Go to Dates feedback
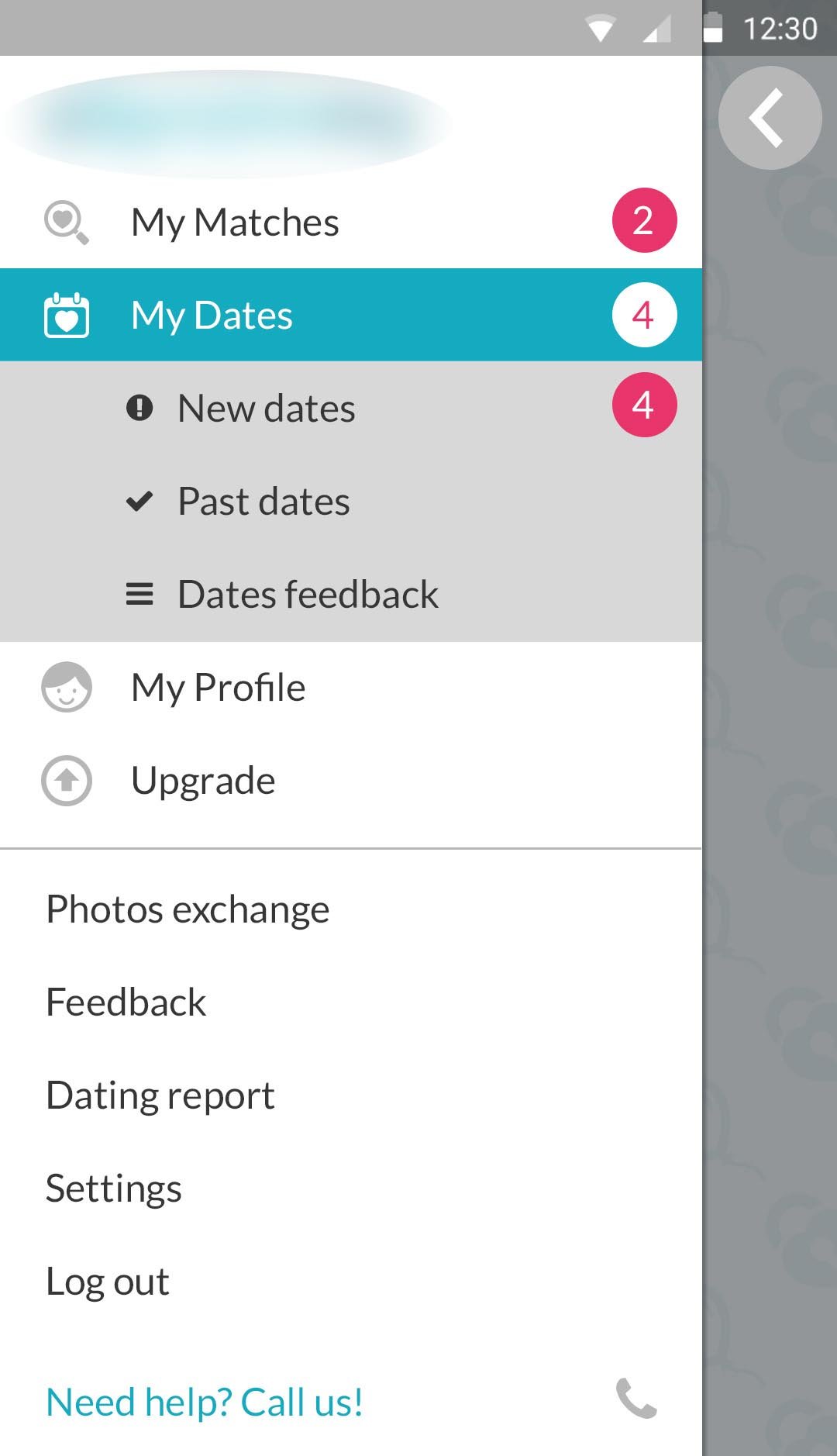 (x=308, y=595)
